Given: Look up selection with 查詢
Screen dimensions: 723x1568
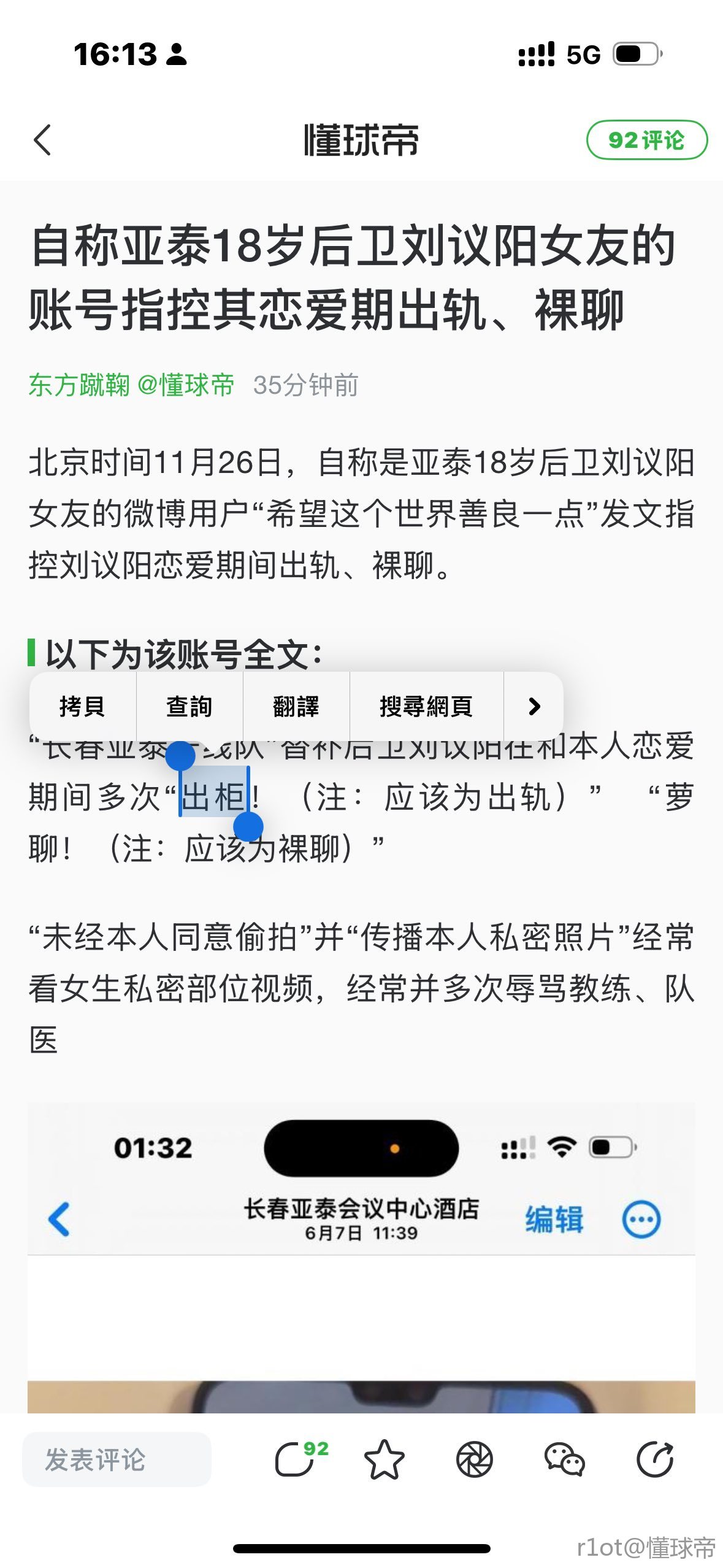Looking at the screenshot, I should [x=189, y=706].
